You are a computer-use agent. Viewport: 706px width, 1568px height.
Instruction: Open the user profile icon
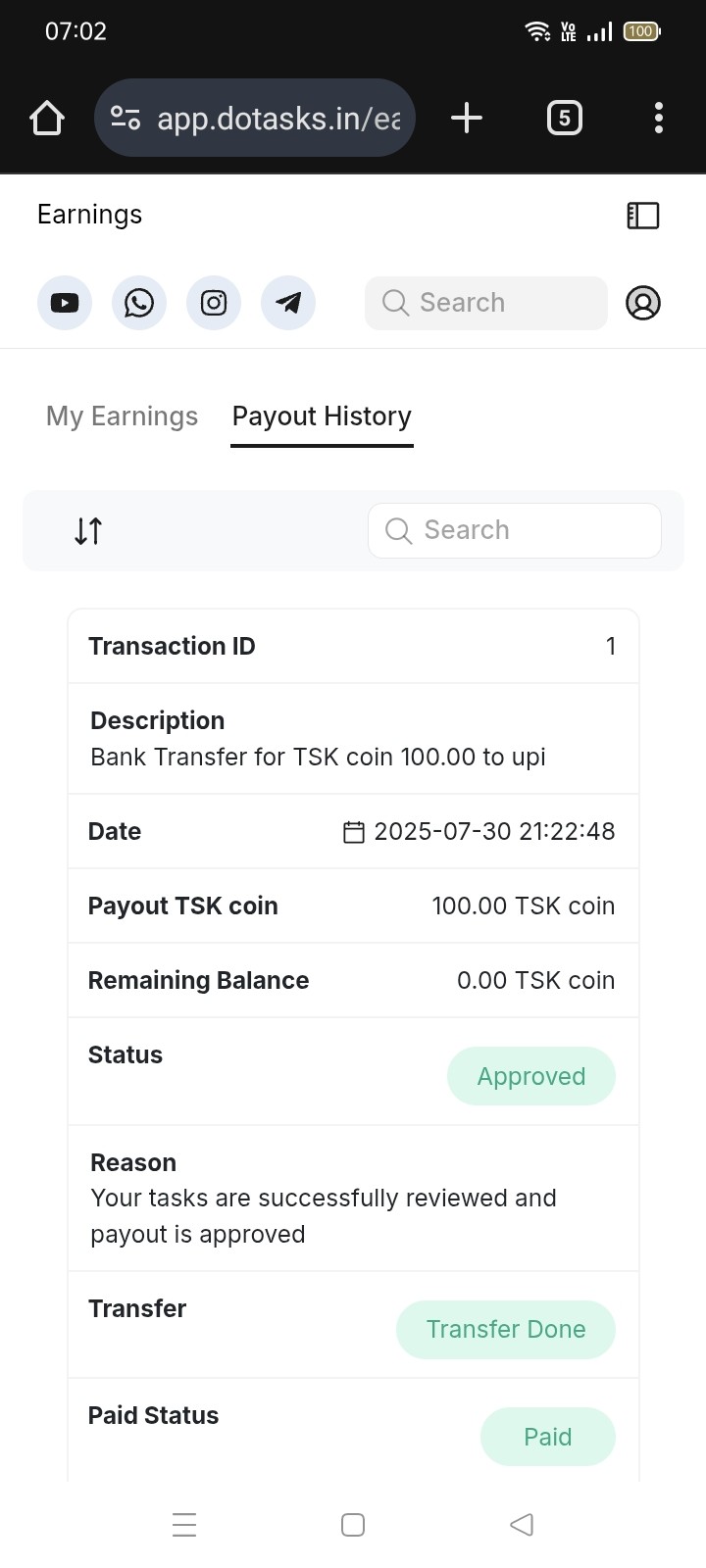[643, 303]
